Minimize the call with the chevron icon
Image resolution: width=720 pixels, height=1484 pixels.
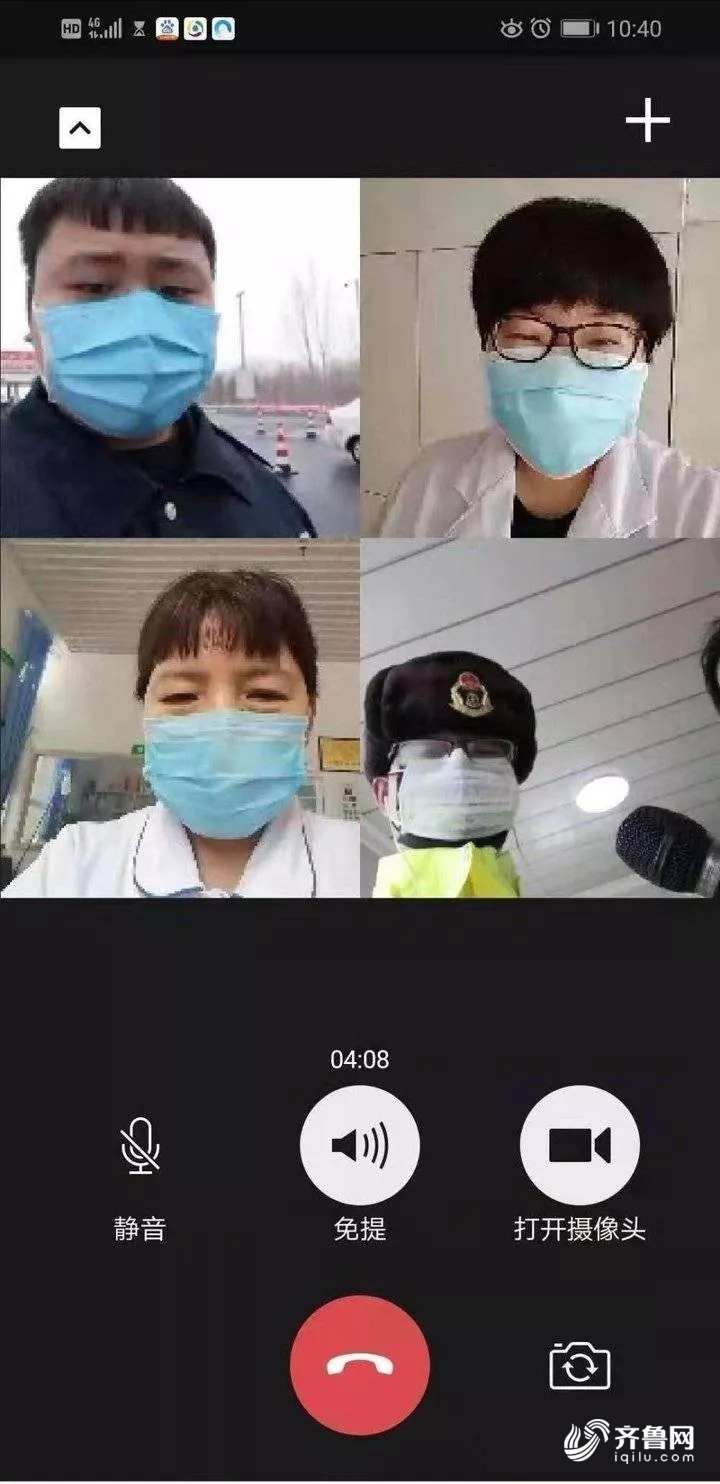point(80,128)
